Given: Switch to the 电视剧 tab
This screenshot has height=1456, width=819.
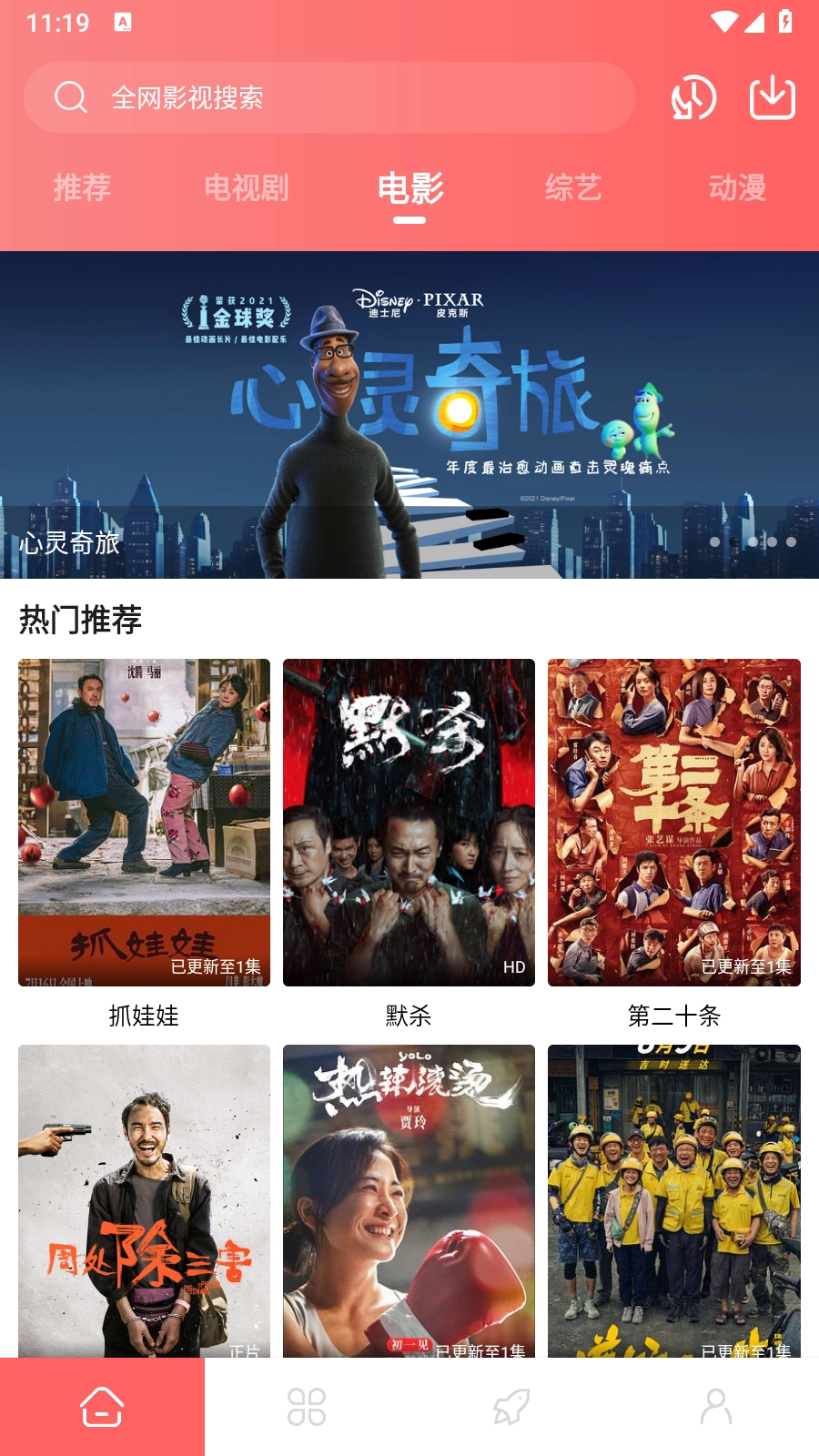Looking at the screenshot, I should tap(248, 188).
